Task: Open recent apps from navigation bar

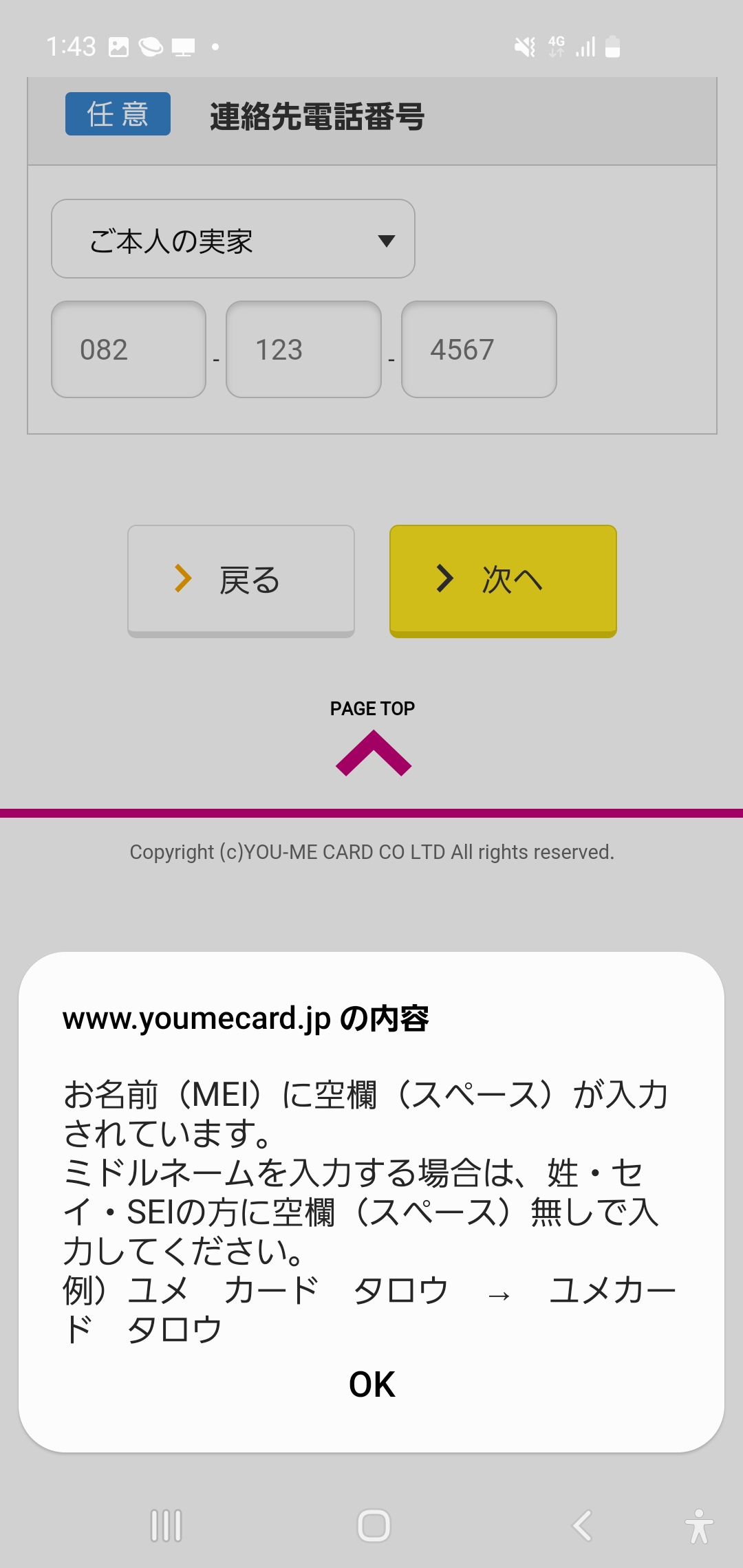Action: tap(166, 1525)
